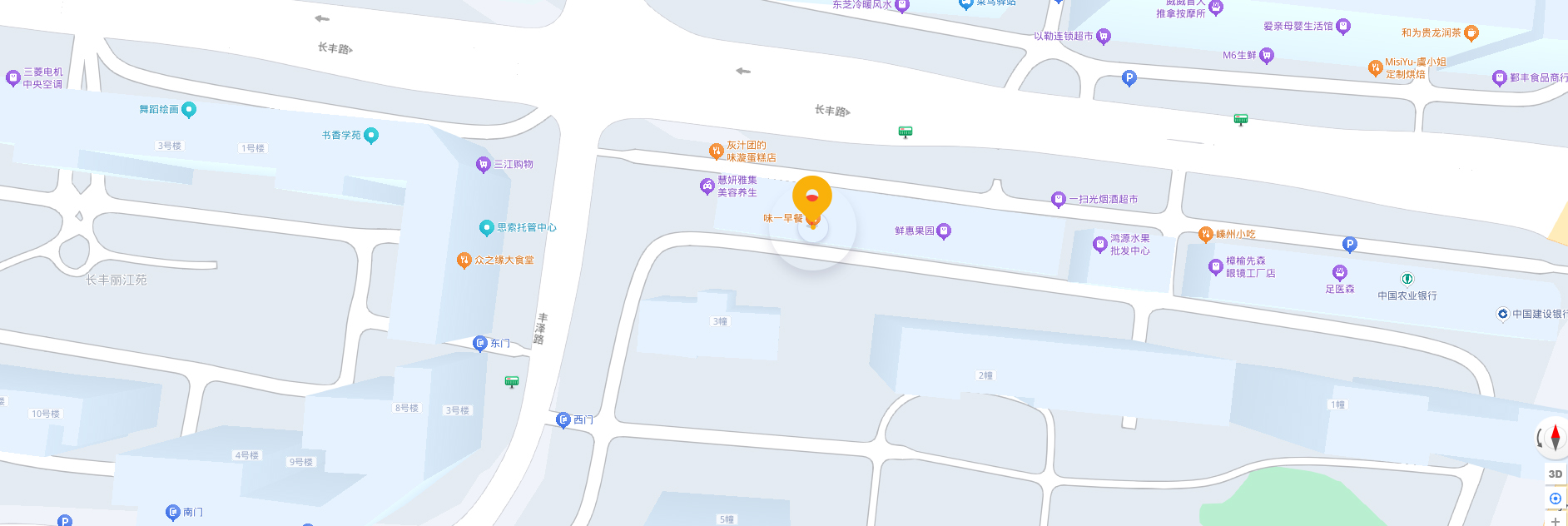The height and width of the screenshot is (526, 1568).
Task: Select the 三江购物 shopping marker
Action: (484, 165)
